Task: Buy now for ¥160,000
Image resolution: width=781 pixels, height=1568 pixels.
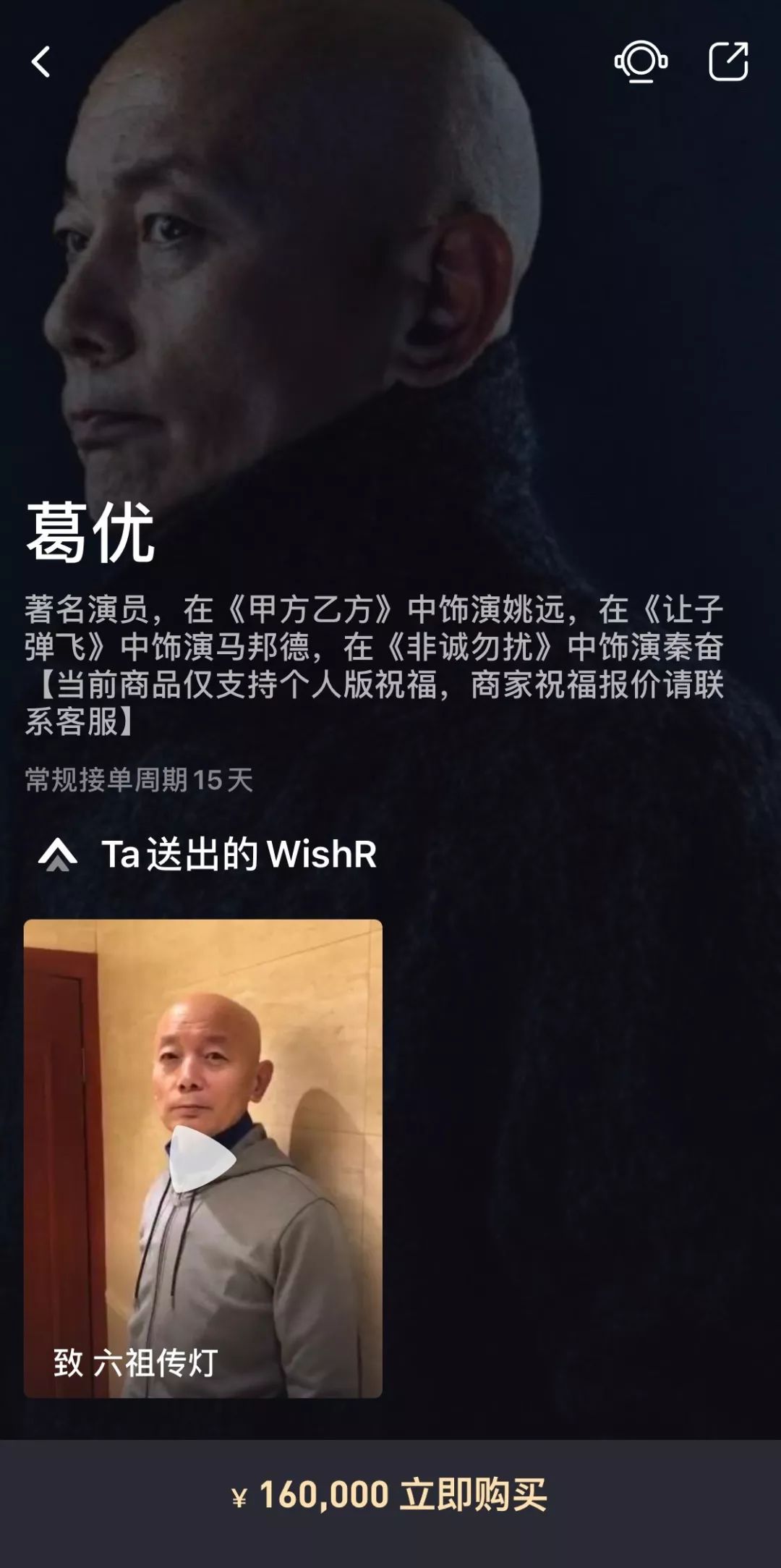Action: click(x=390, y=1494)
